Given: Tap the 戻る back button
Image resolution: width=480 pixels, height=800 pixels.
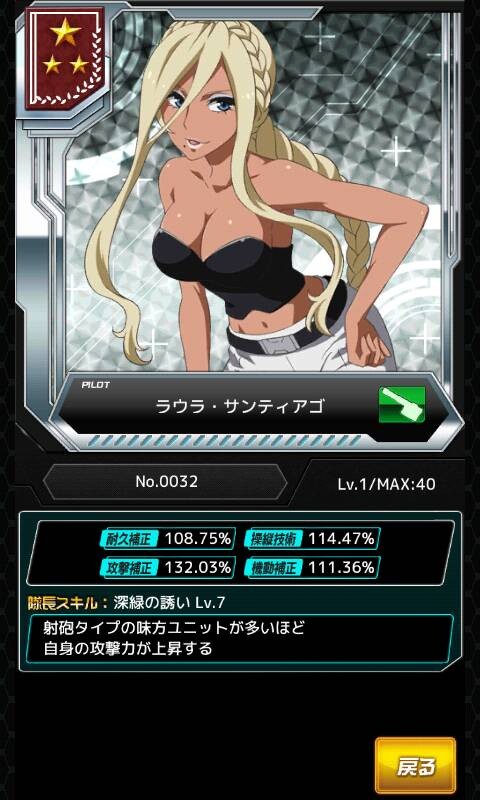Looking at the screenshot, I should coord(415,765).
